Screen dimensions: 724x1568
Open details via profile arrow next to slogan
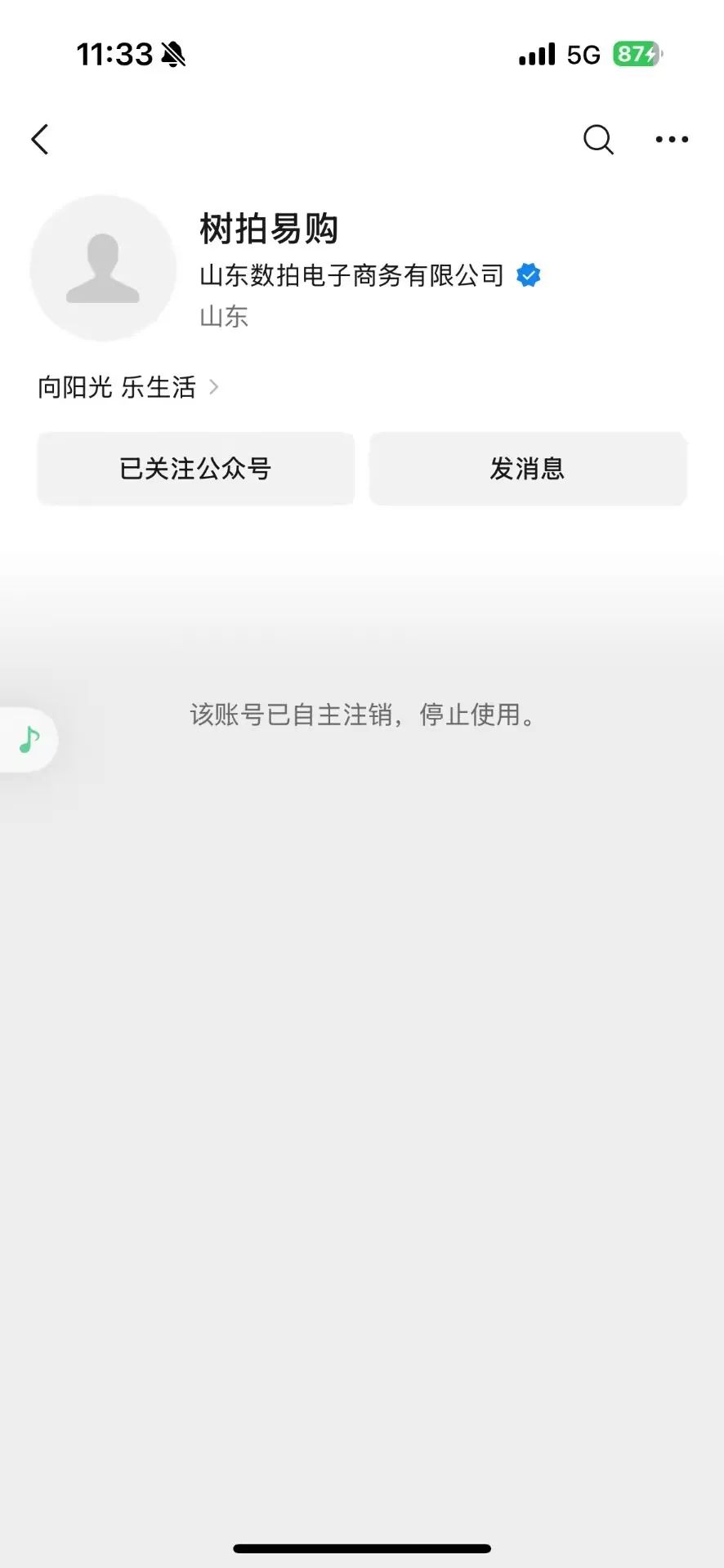pyautogui.click(x=214, y=386)
